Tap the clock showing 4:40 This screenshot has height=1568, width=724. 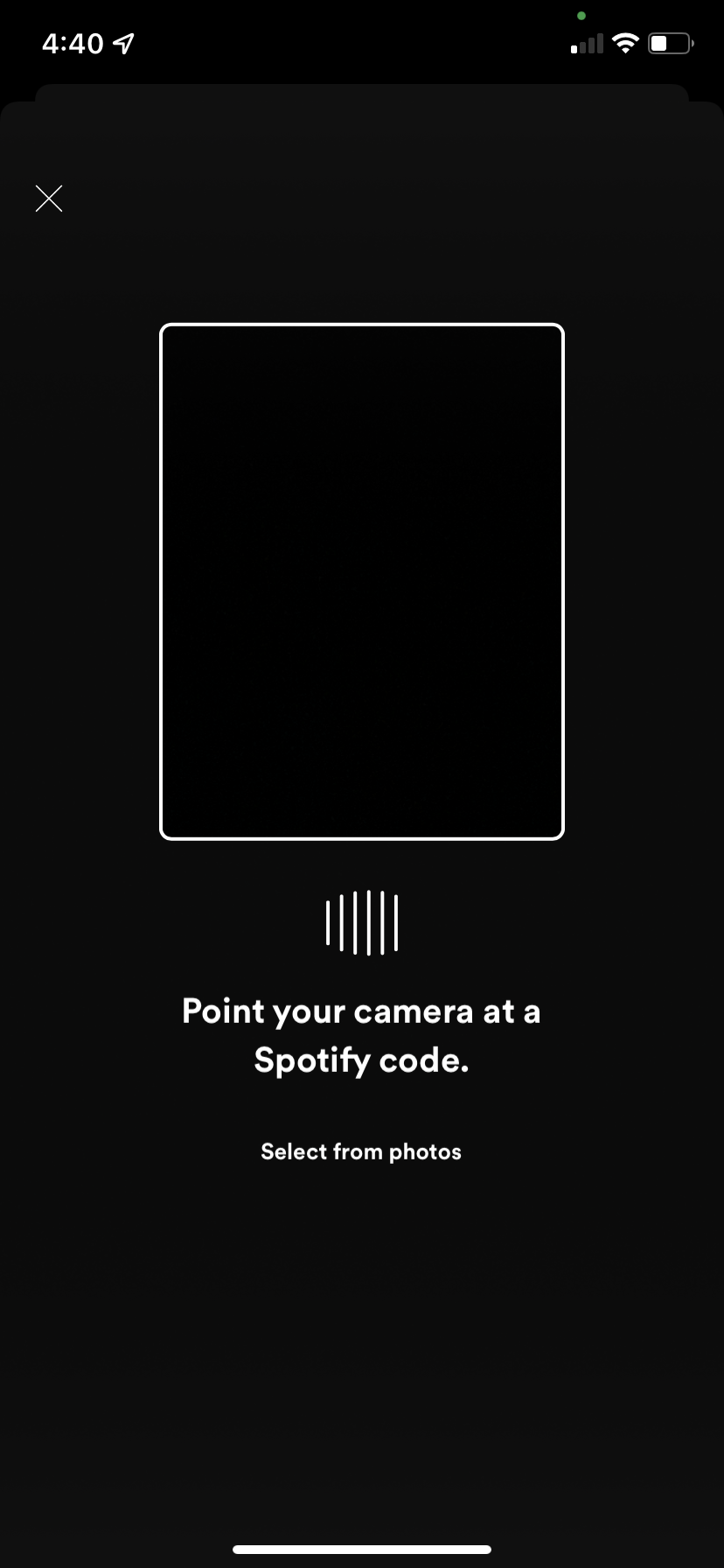pos(74,42)
